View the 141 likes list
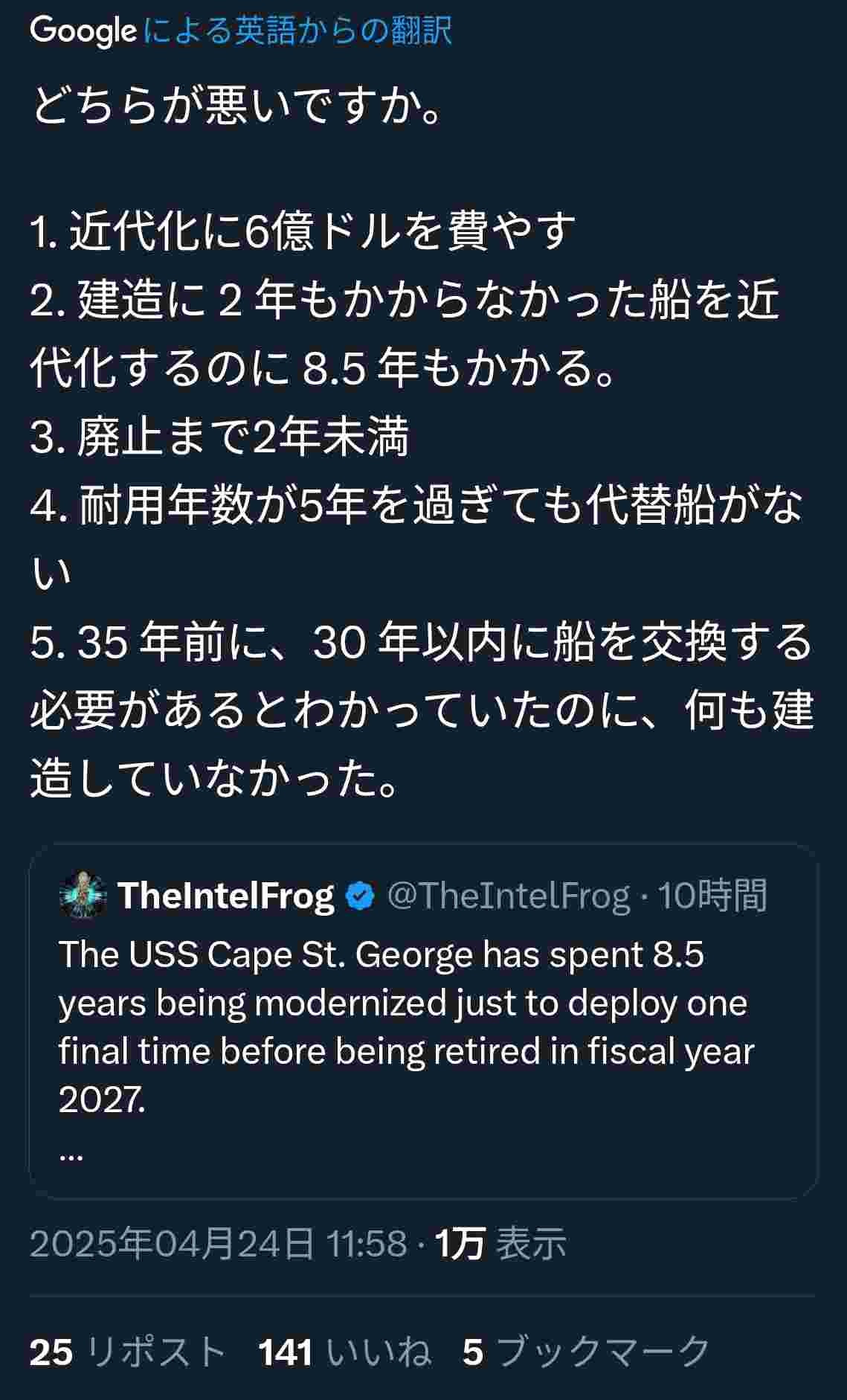 (344, 1351)
